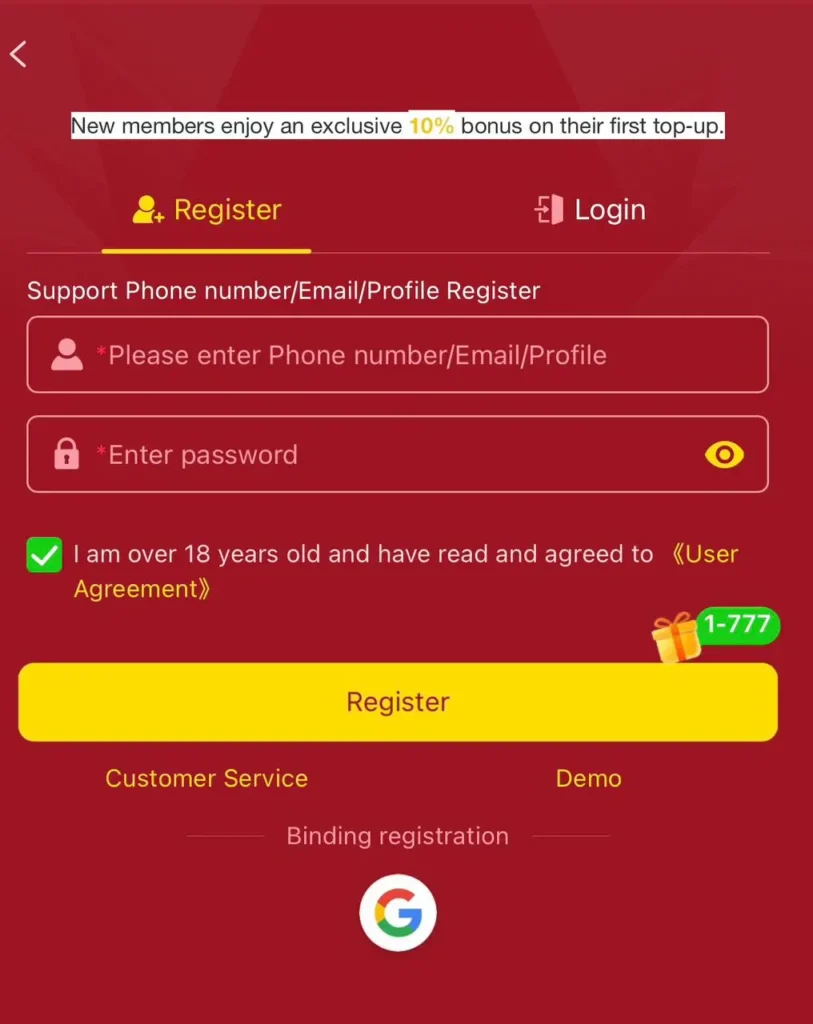Focus the Enter password field

pyautogui.click(x=380, y=455)
